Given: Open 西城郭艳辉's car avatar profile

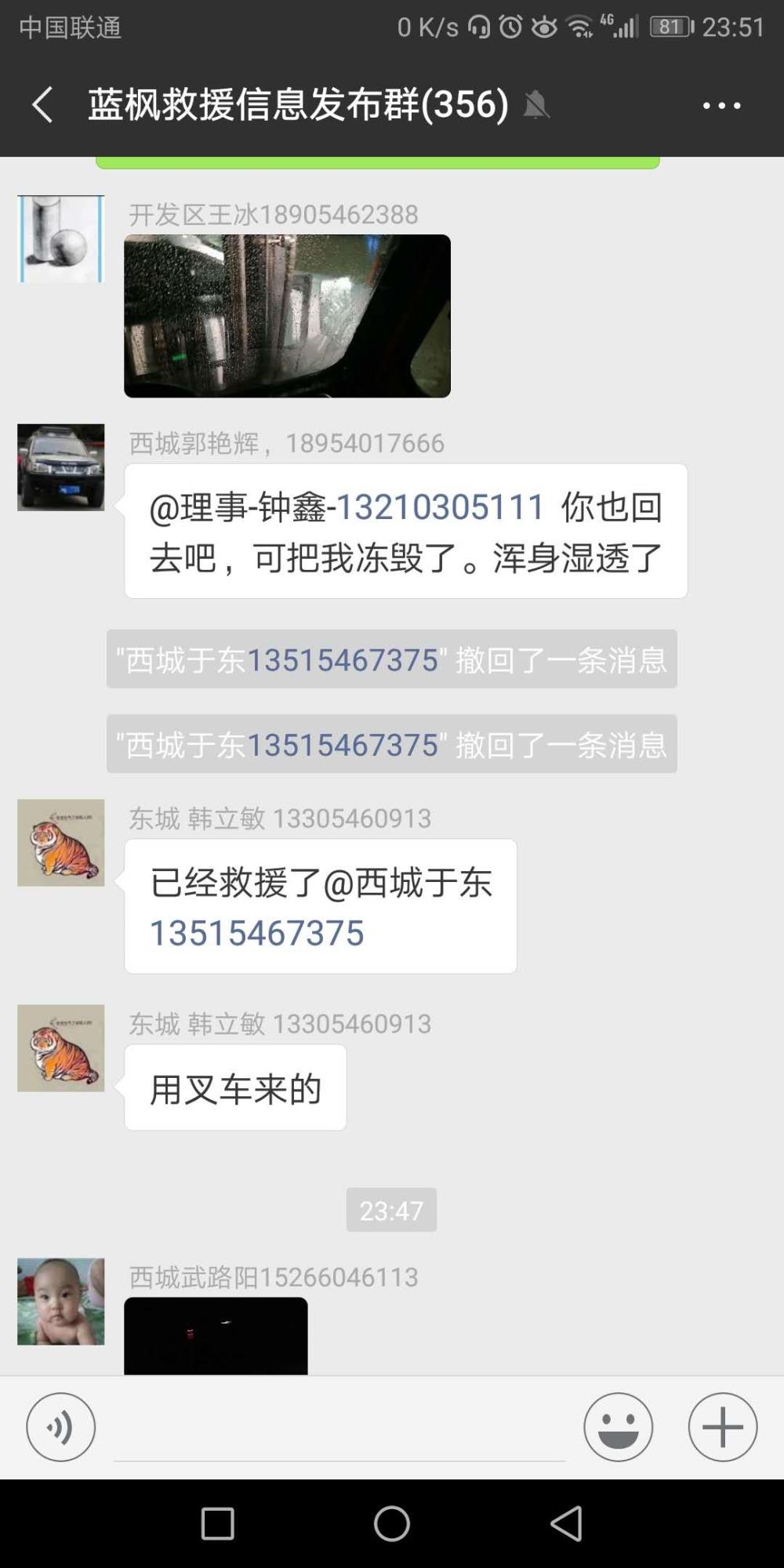Looking at the screenshot, I should click(x=61, y=467).
